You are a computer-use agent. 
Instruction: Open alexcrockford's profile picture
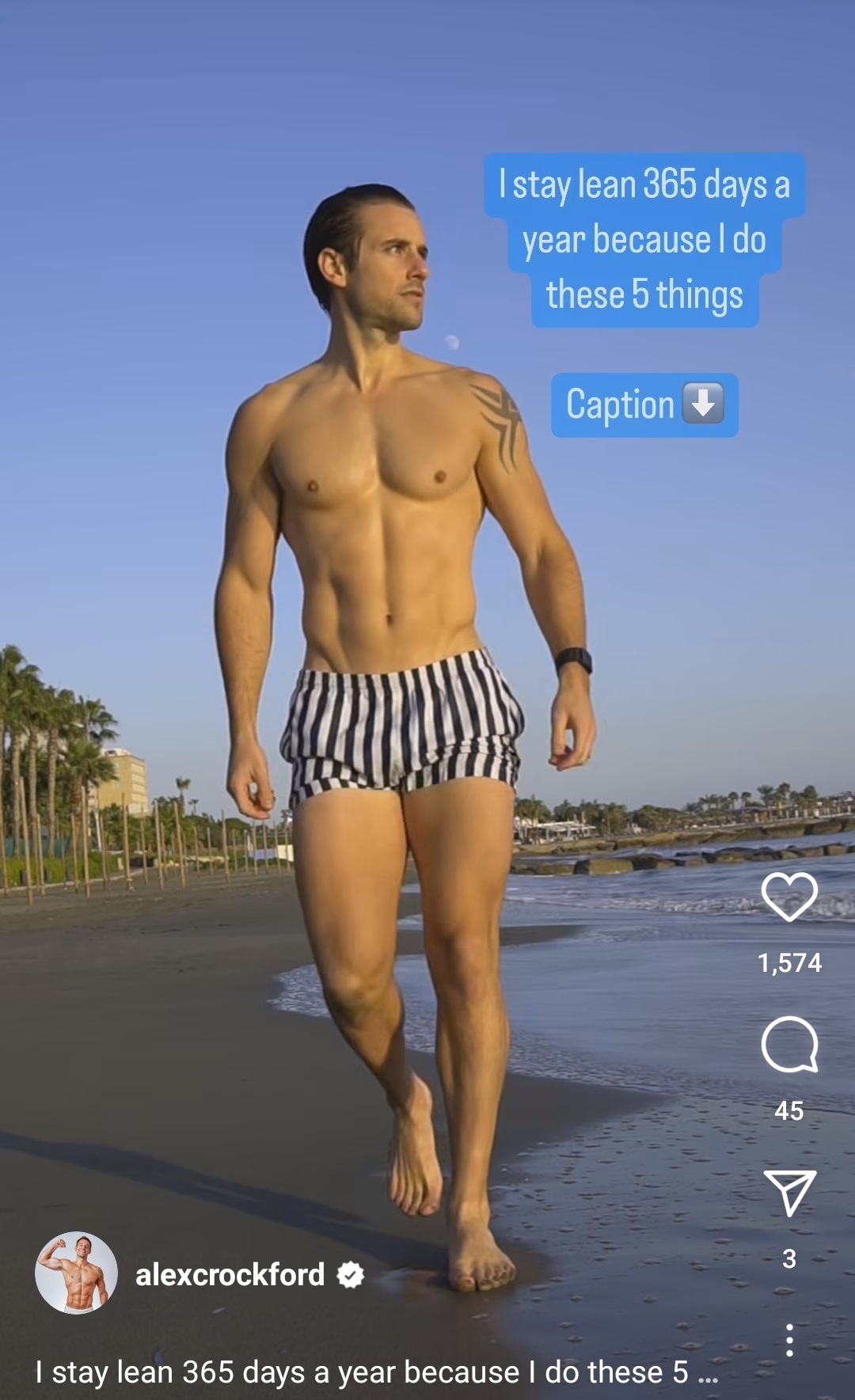(x=76, y=1273)
